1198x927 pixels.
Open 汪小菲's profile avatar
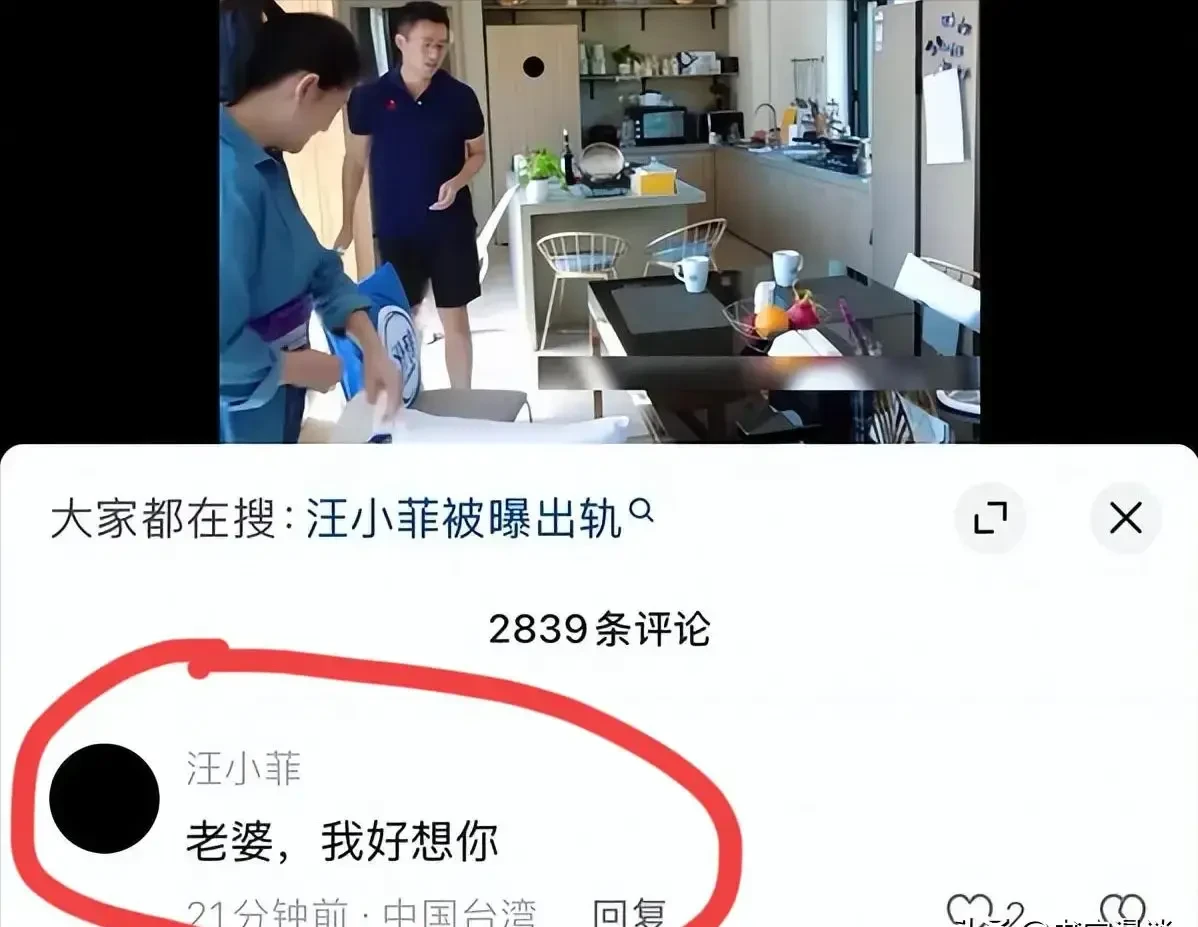click(104, 798)
